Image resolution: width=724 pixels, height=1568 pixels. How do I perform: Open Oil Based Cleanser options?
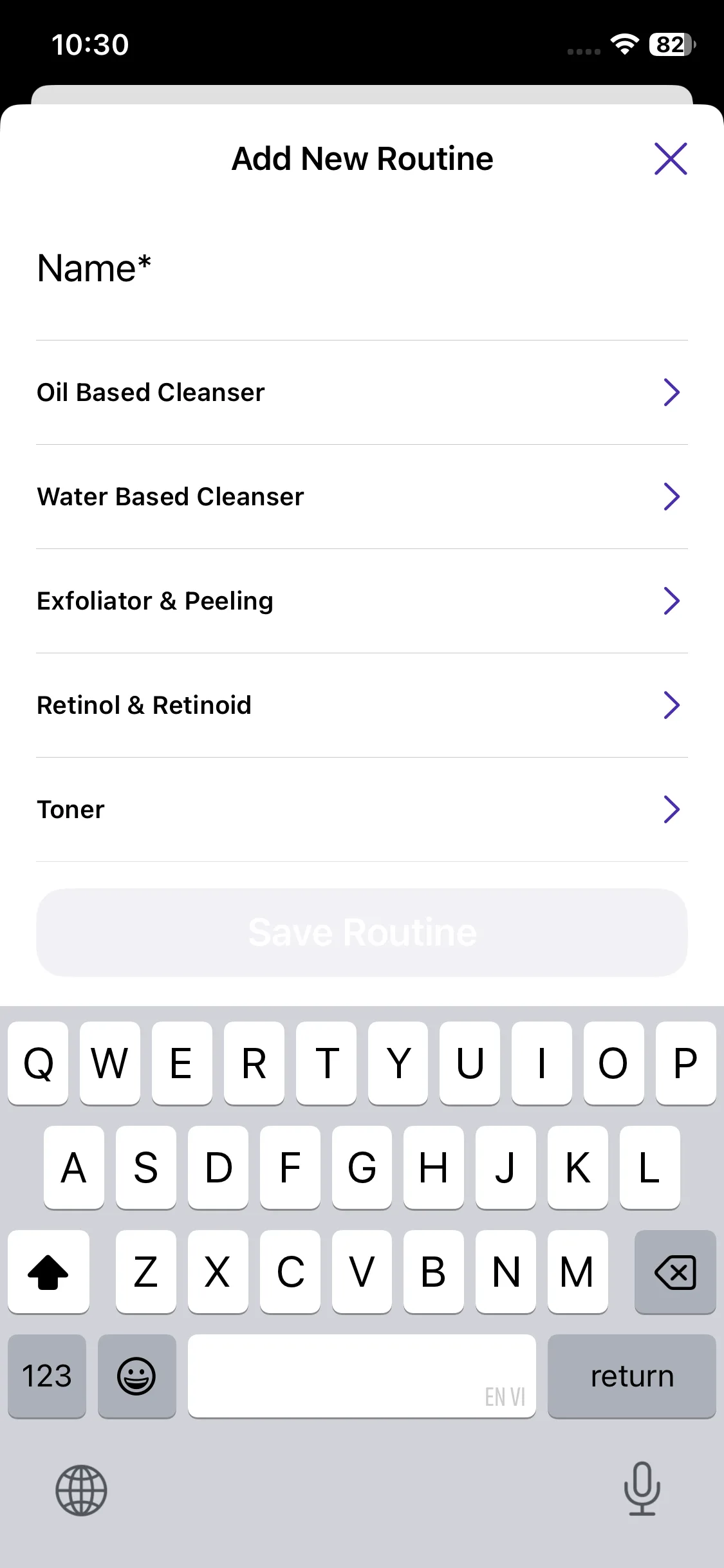coord(362,393)
